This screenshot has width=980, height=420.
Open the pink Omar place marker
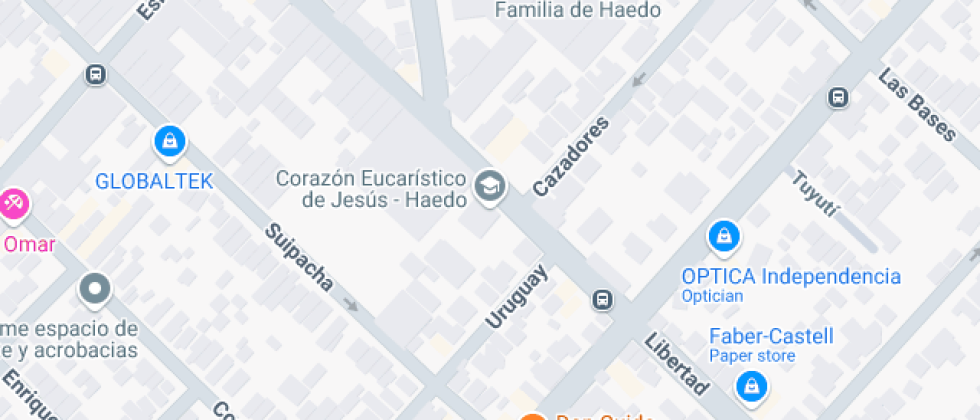[14, 205]
